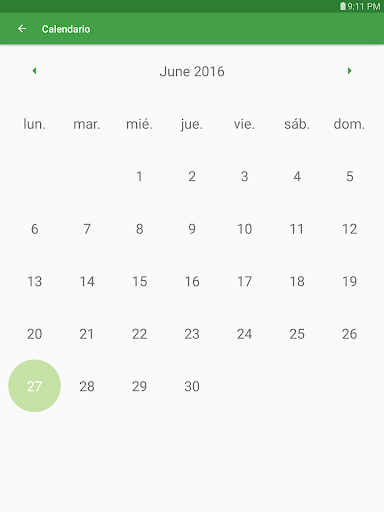
Task: Choose June 24
Action: tap(244, 334)
